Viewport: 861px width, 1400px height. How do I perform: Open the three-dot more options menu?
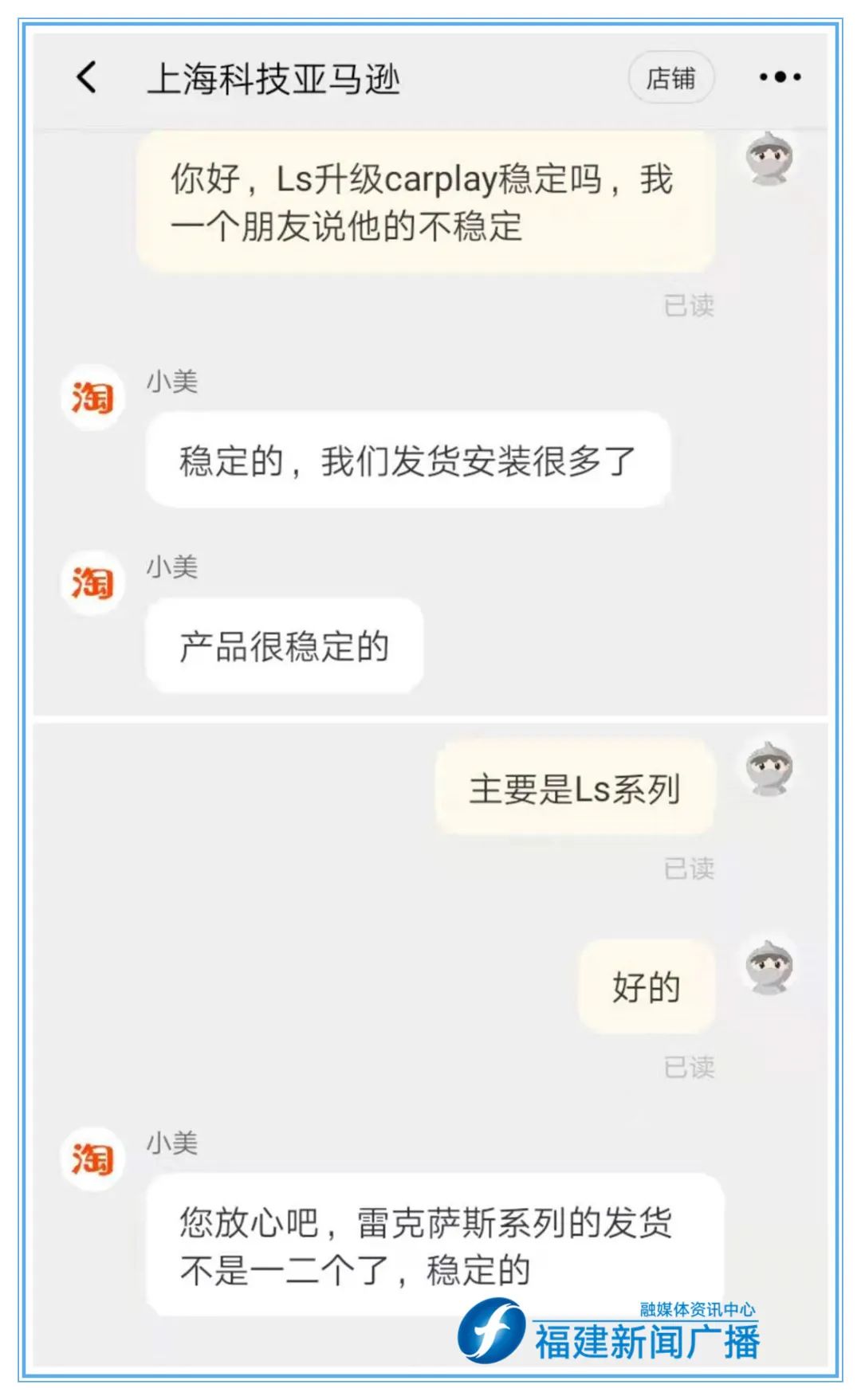779,77
